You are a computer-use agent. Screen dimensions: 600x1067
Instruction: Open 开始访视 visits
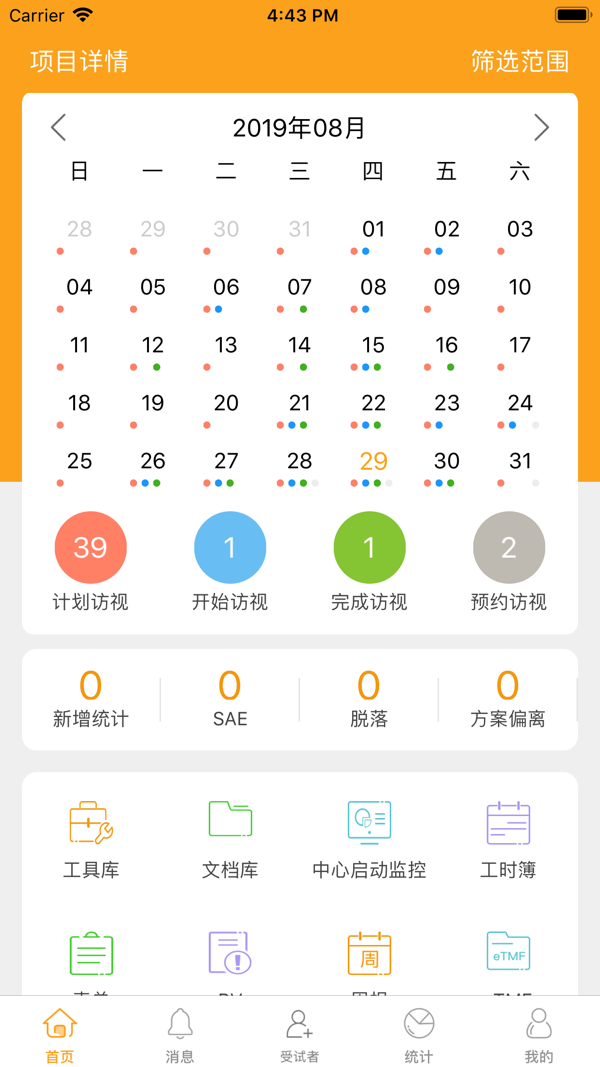pyautogui.click(x=230, y=548)
